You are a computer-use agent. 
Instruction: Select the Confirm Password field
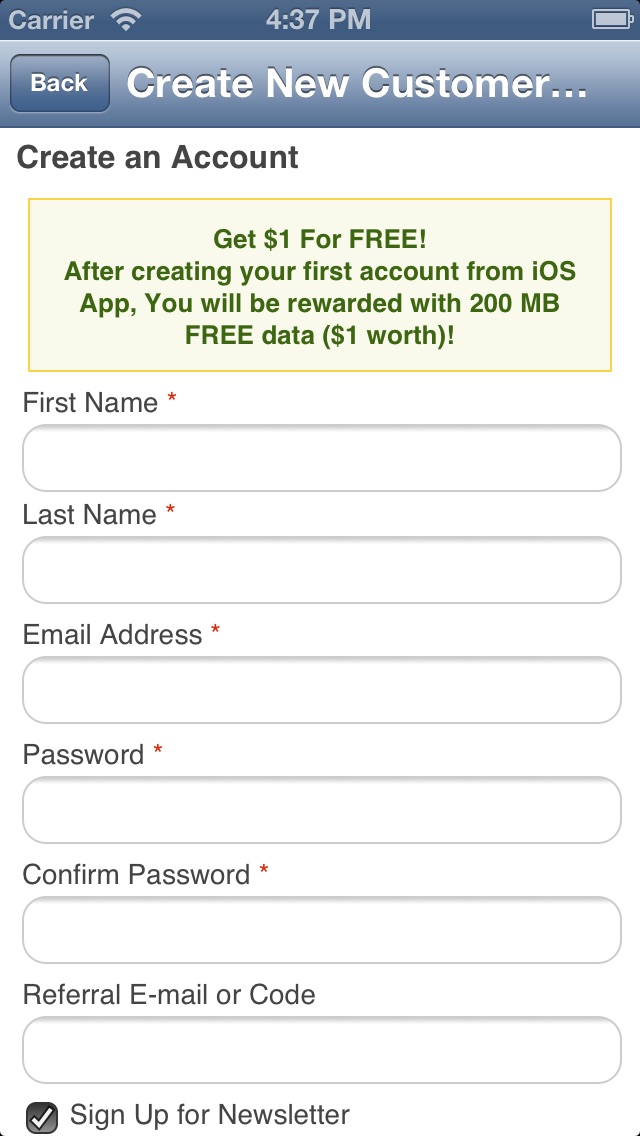tap(322, 930)
